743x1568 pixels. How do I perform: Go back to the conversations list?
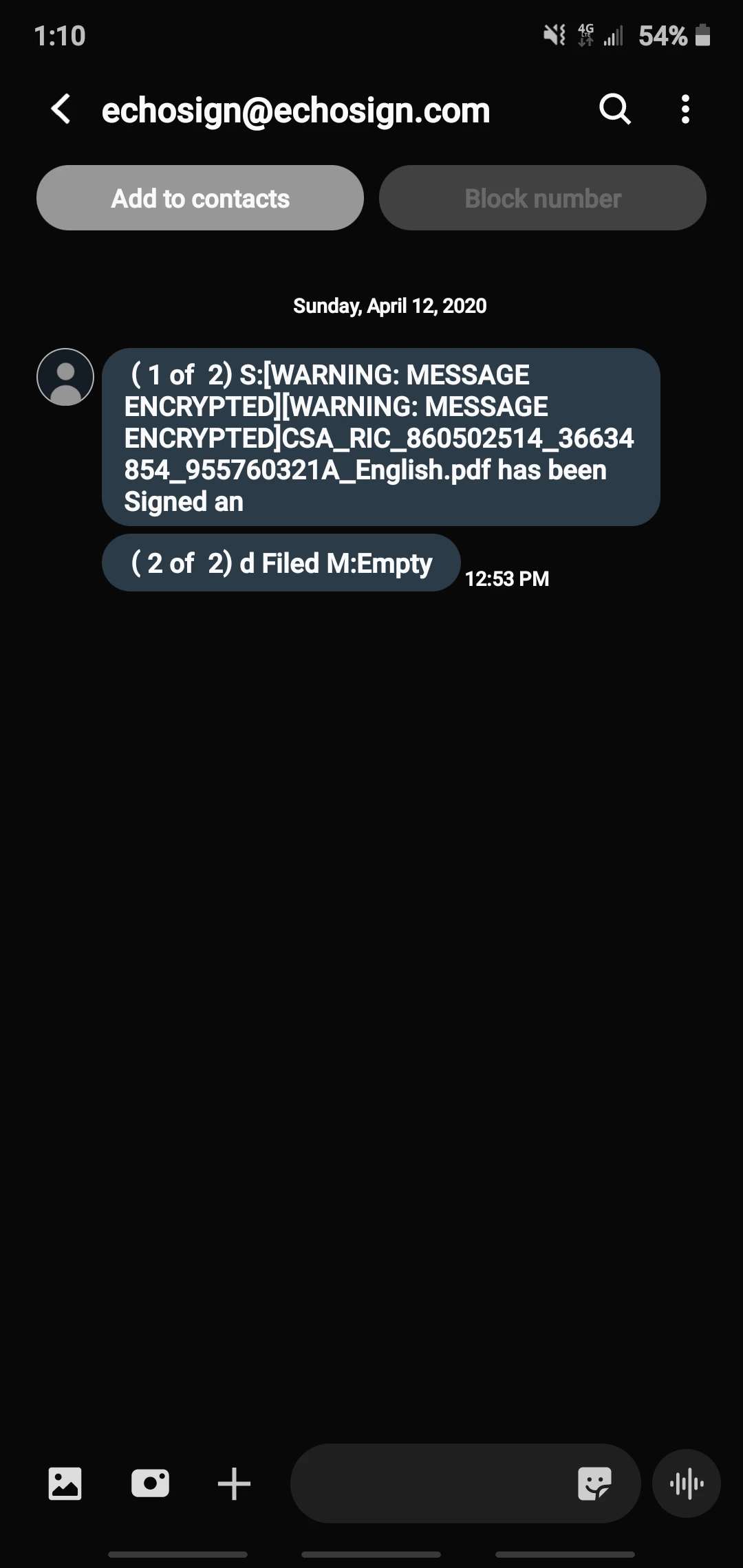coord(61,109)
